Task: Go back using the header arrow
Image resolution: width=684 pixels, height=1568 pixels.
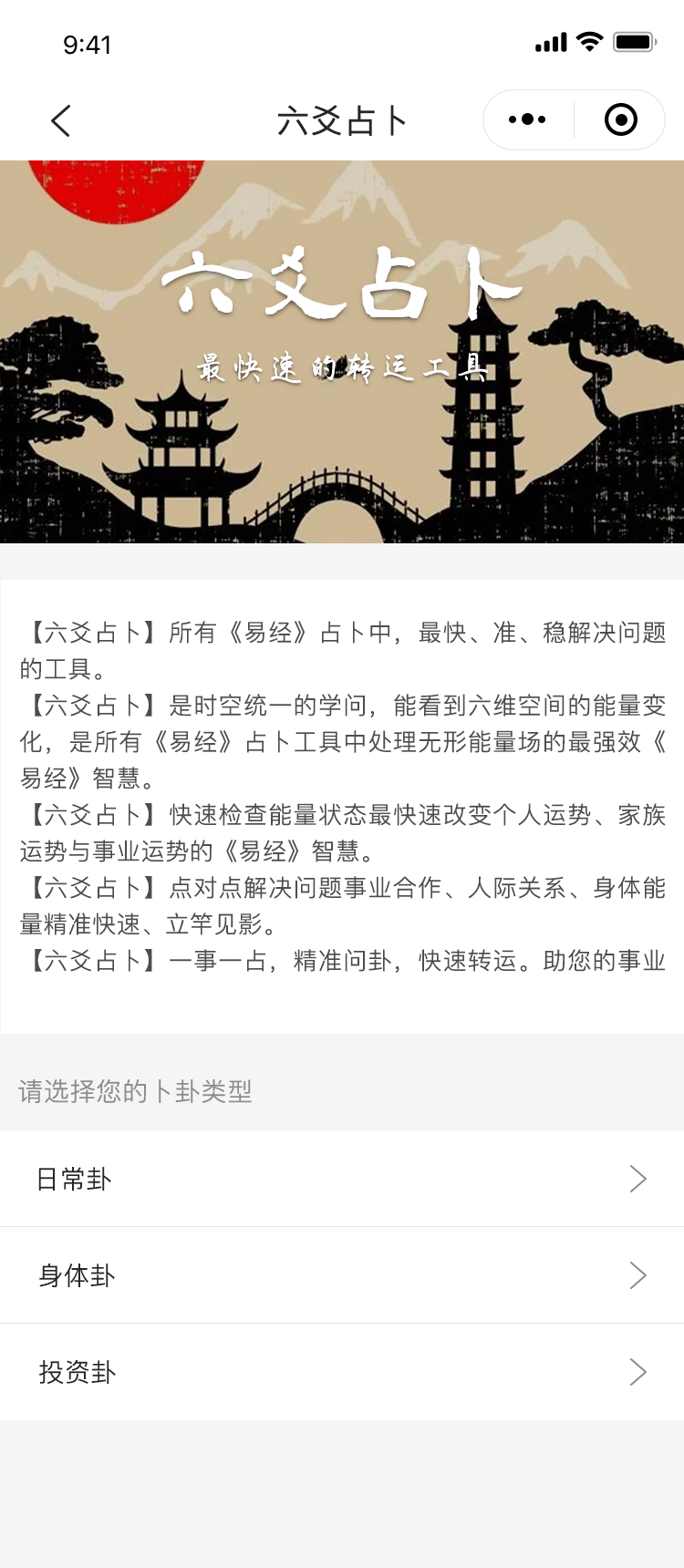Action: click(61, 120)
